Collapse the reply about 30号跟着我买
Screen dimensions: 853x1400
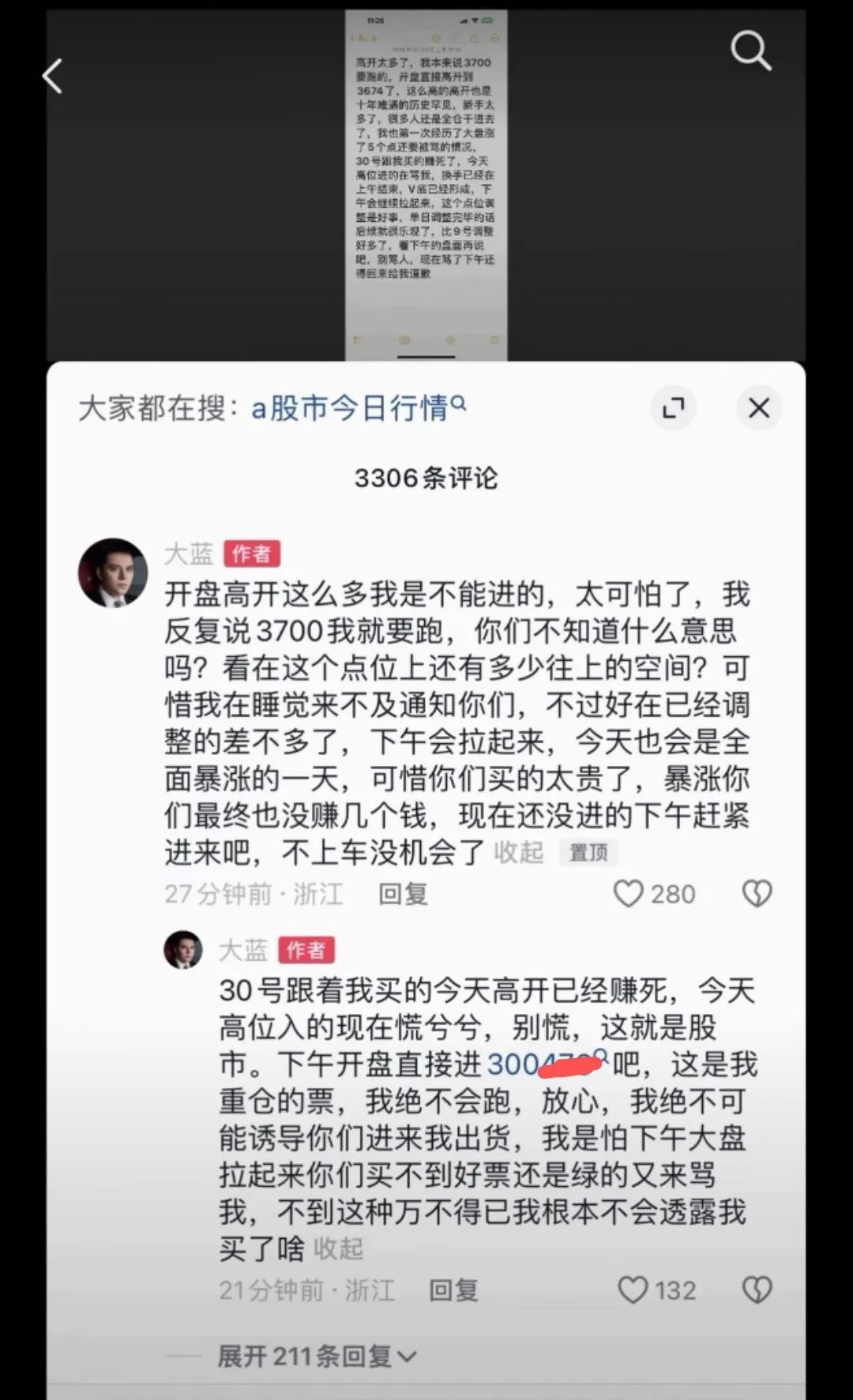339,1248
